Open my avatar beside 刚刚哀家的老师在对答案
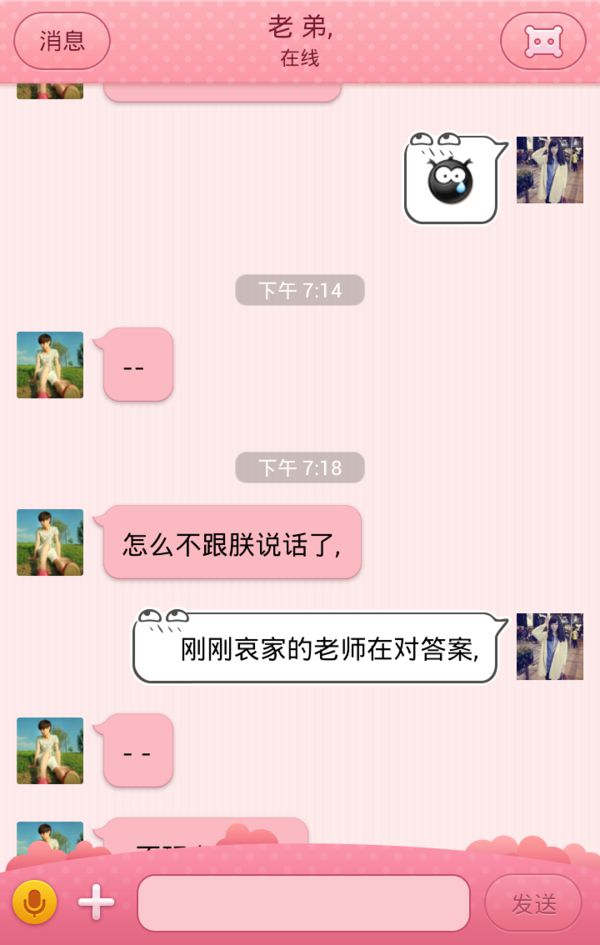Image resolution: width=600 pixels, height=945 pixels. click(x=549, y=647)
